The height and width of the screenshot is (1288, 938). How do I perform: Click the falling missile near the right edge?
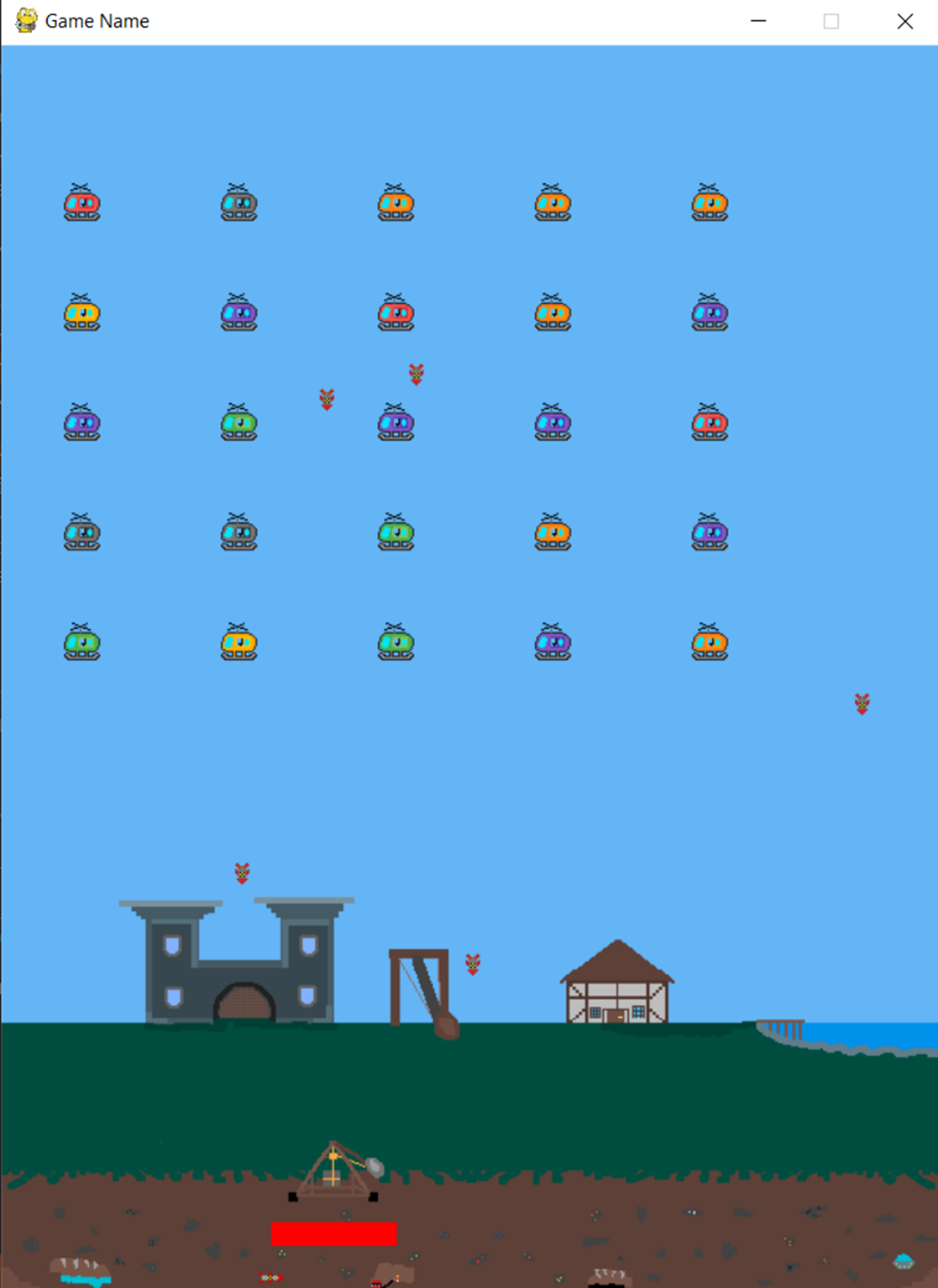click(860, 704)
